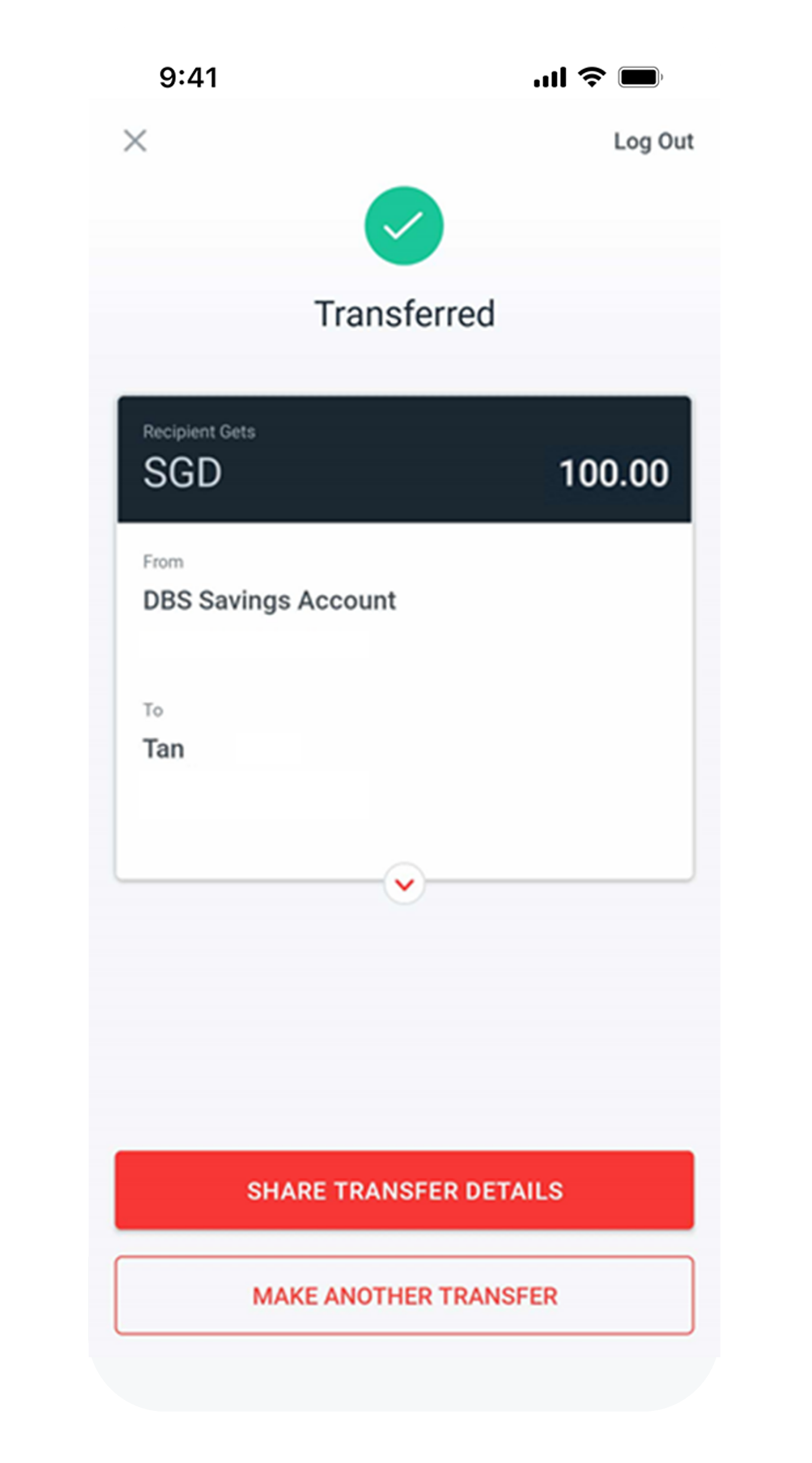This screenshot has height=1463, width=812.
Task: Make another transfer
Action: (x=404, y=1296)
